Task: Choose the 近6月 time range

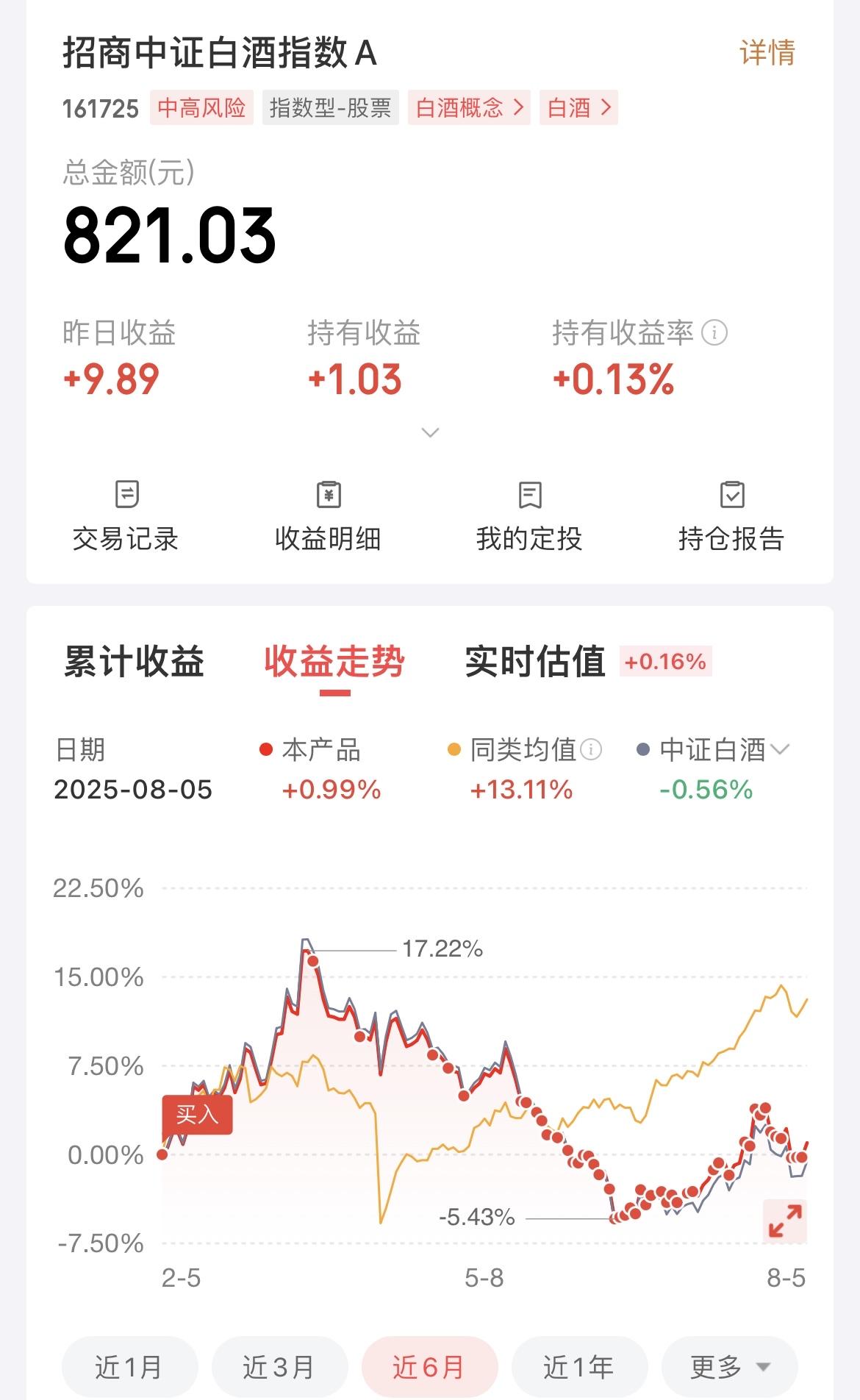Action: tap(429, 1367)
